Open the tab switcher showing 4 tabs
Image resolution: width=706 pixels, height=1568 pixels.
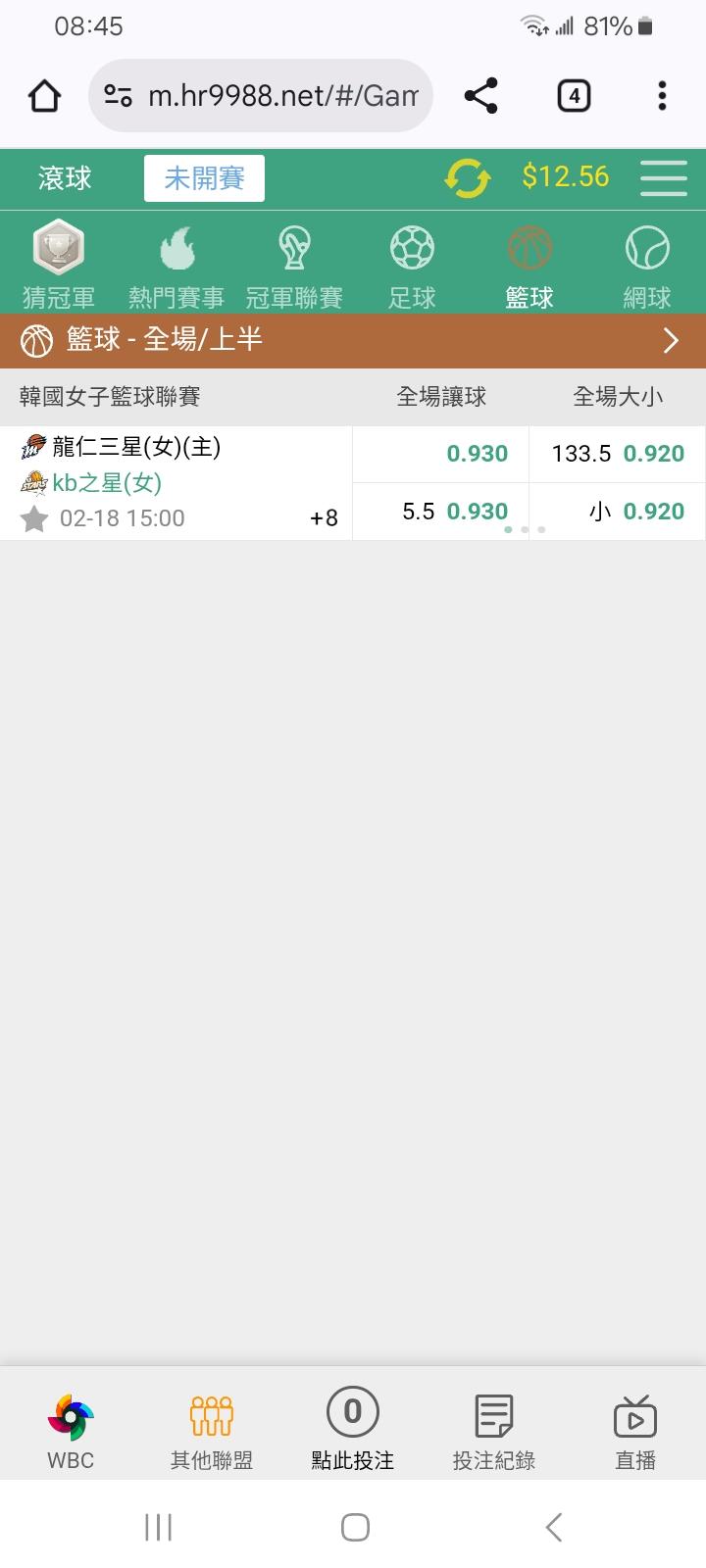(574, 96)
